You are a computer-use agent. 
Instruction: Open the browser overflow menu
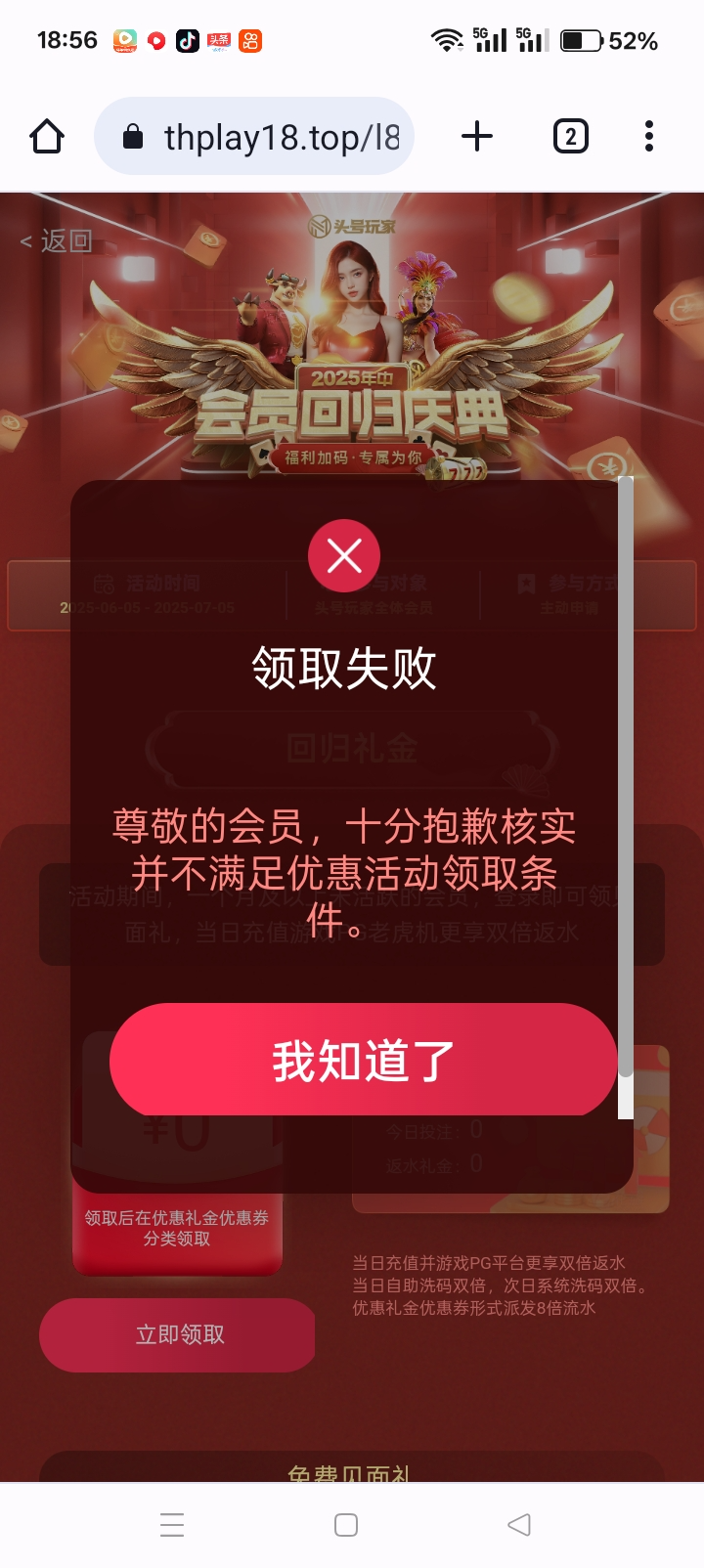[648, 137]
